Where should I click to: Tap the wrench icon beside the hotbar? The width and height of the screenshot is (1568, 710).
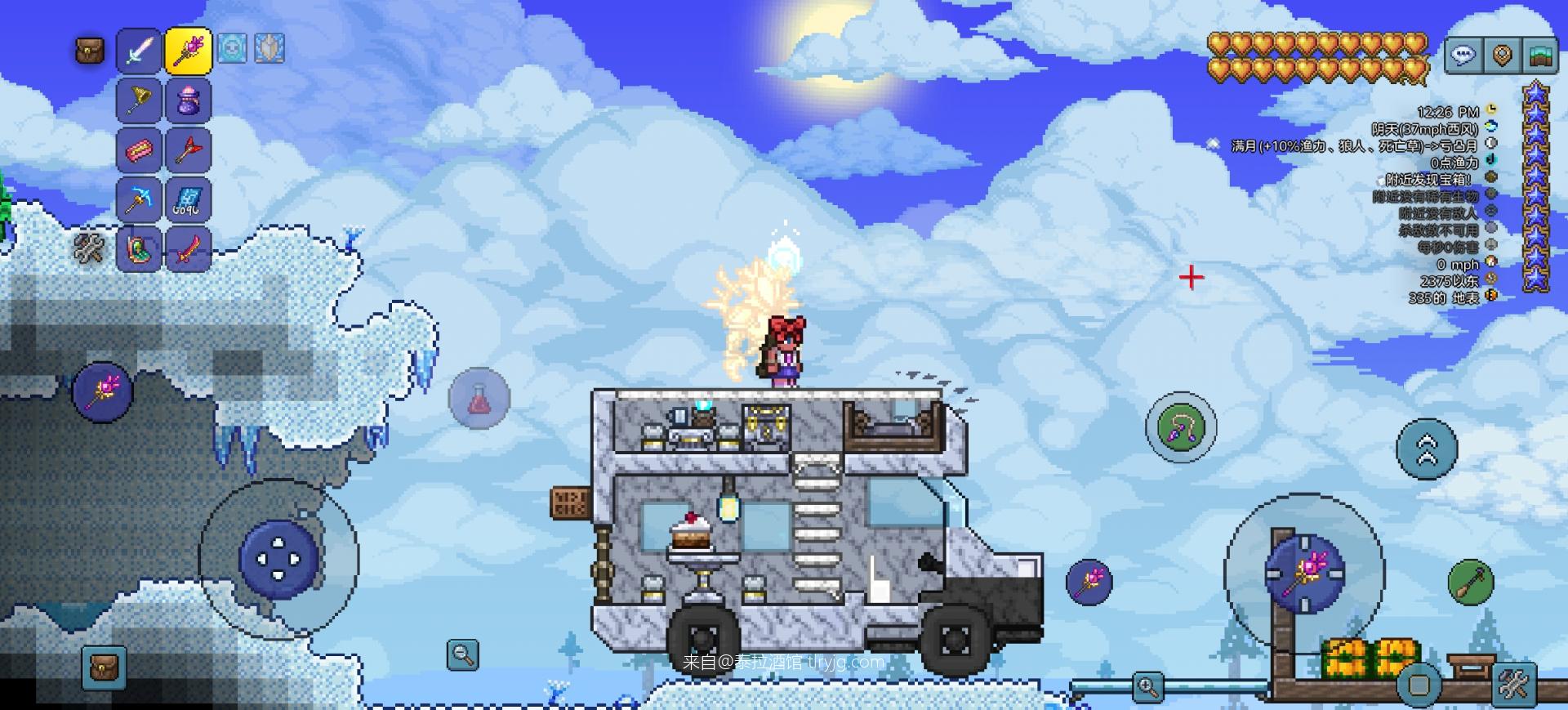89,248
